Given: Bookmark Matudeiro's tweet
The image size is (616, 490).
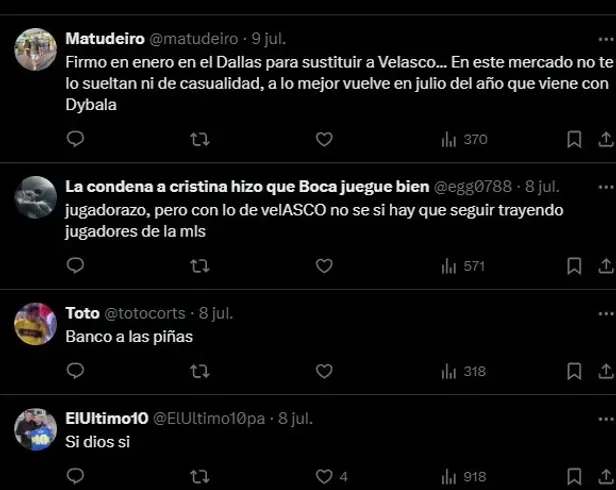Looking at the screenshot, I should 574,140.
